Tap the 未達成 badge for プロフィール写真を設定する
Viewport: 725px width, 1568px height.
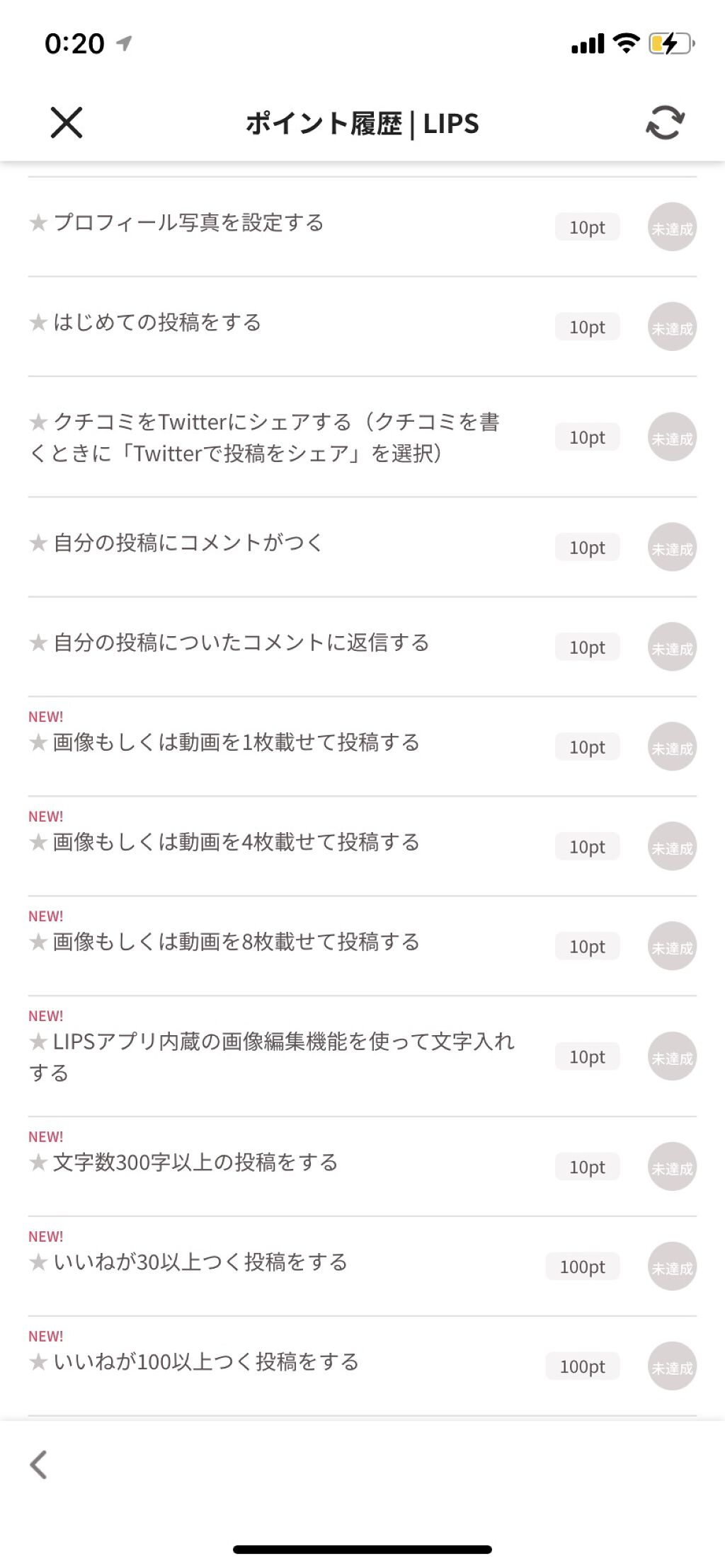[671, 226]
